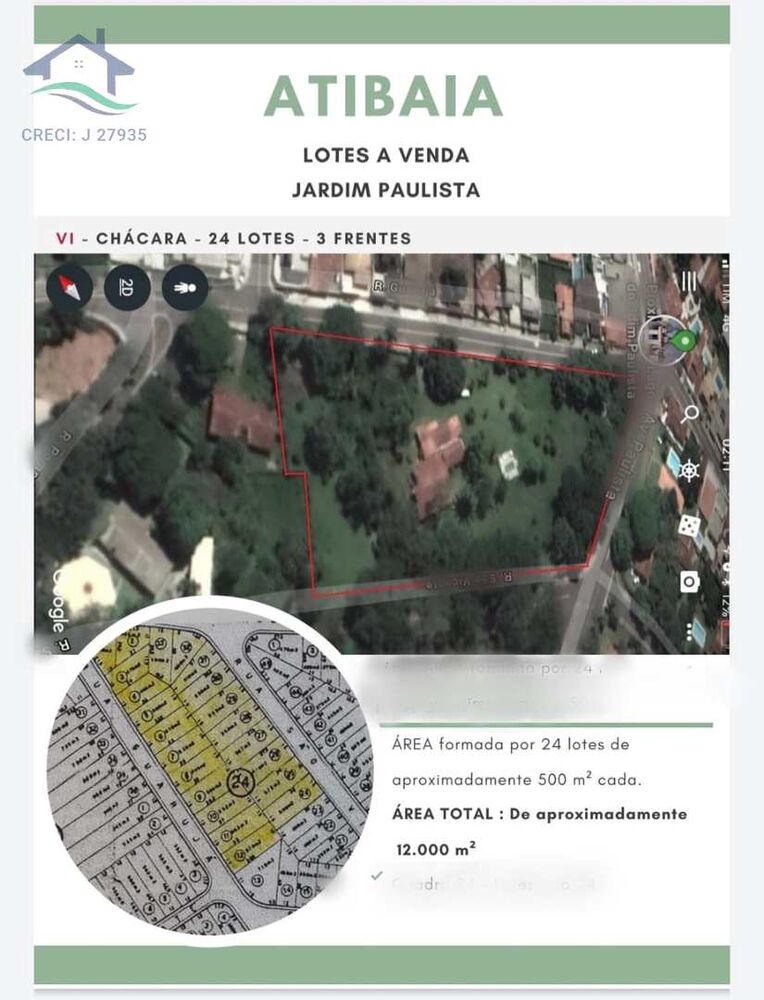
Task: Open the map search magnifier
Action: tap(692, 410)
